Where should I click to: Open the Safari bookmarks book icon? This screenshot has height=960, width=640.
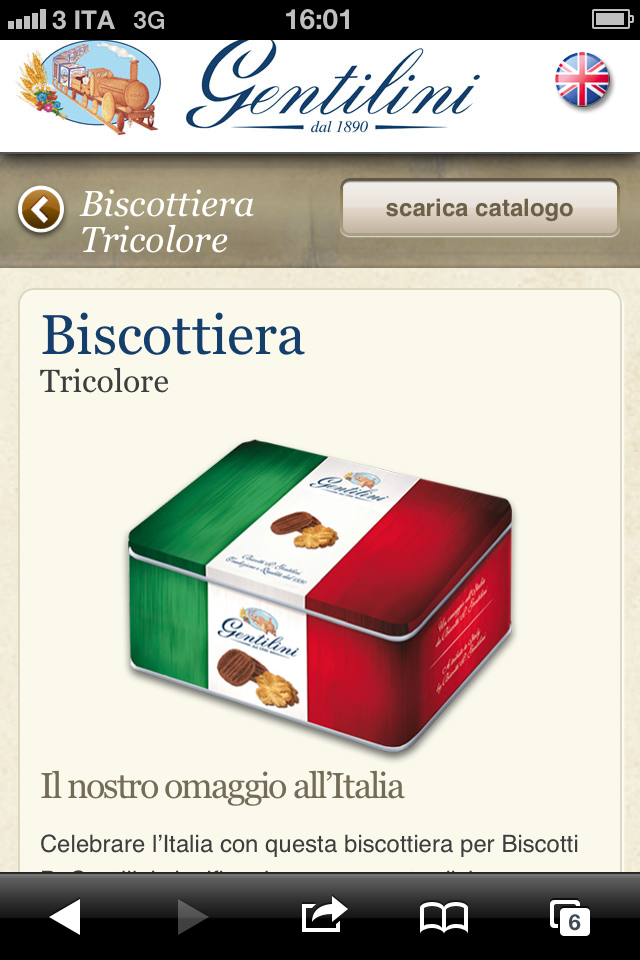[443, 916]
